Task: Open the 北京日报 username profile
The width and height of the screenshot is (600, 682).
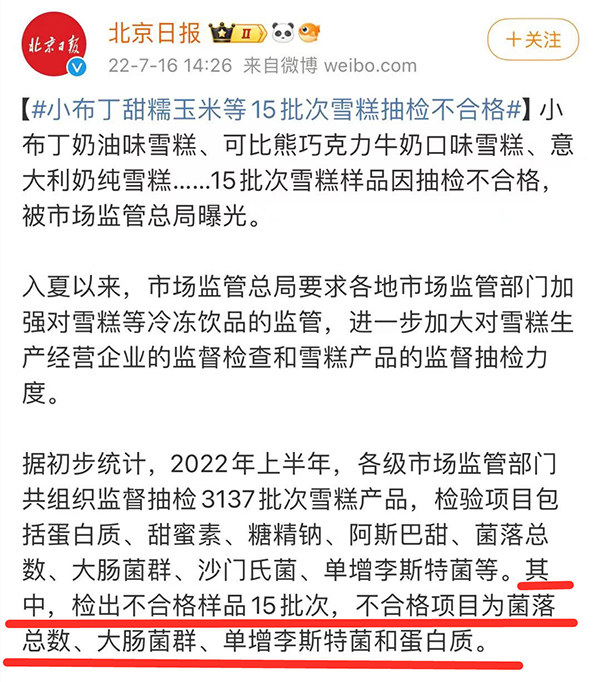Action: click(x=154, y=35)
